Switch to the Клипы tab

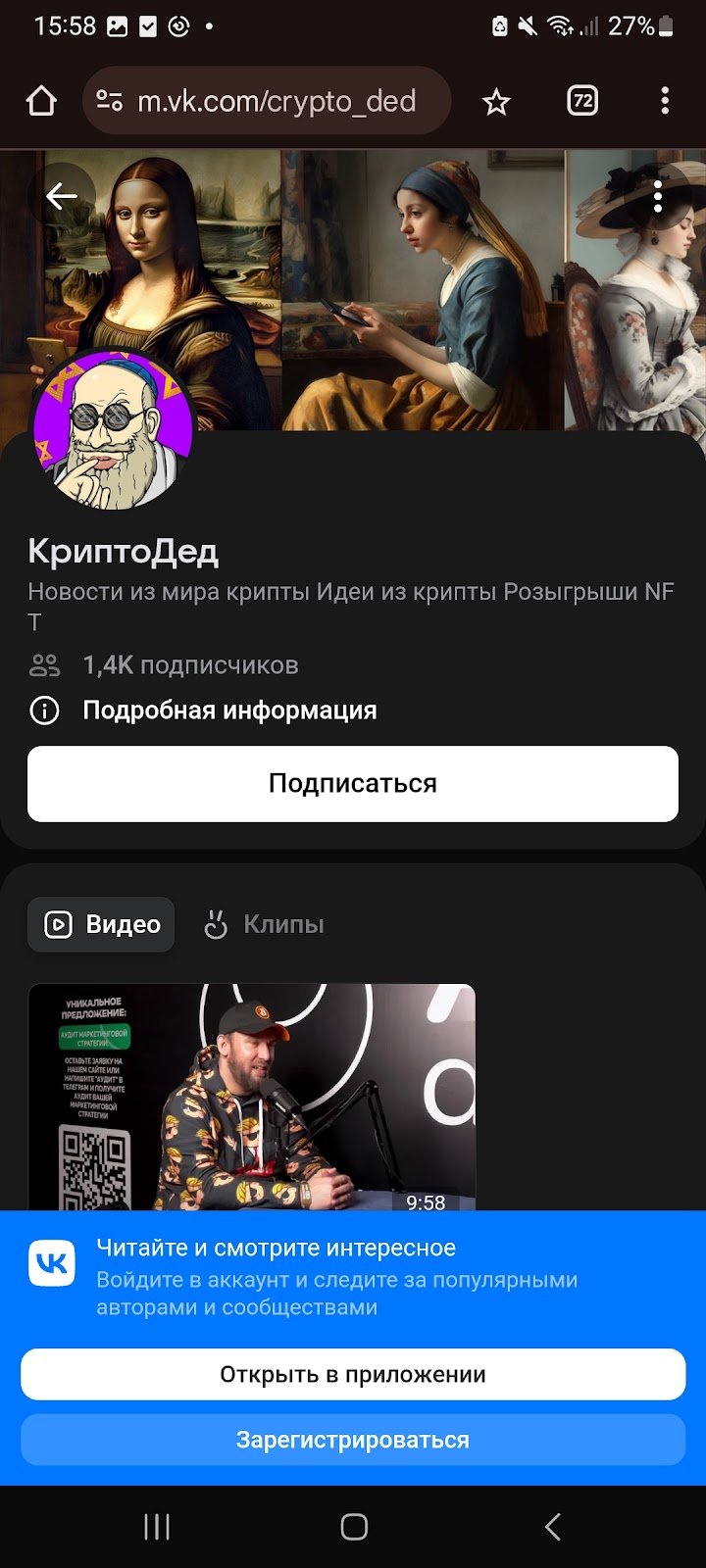click(265, 924)
